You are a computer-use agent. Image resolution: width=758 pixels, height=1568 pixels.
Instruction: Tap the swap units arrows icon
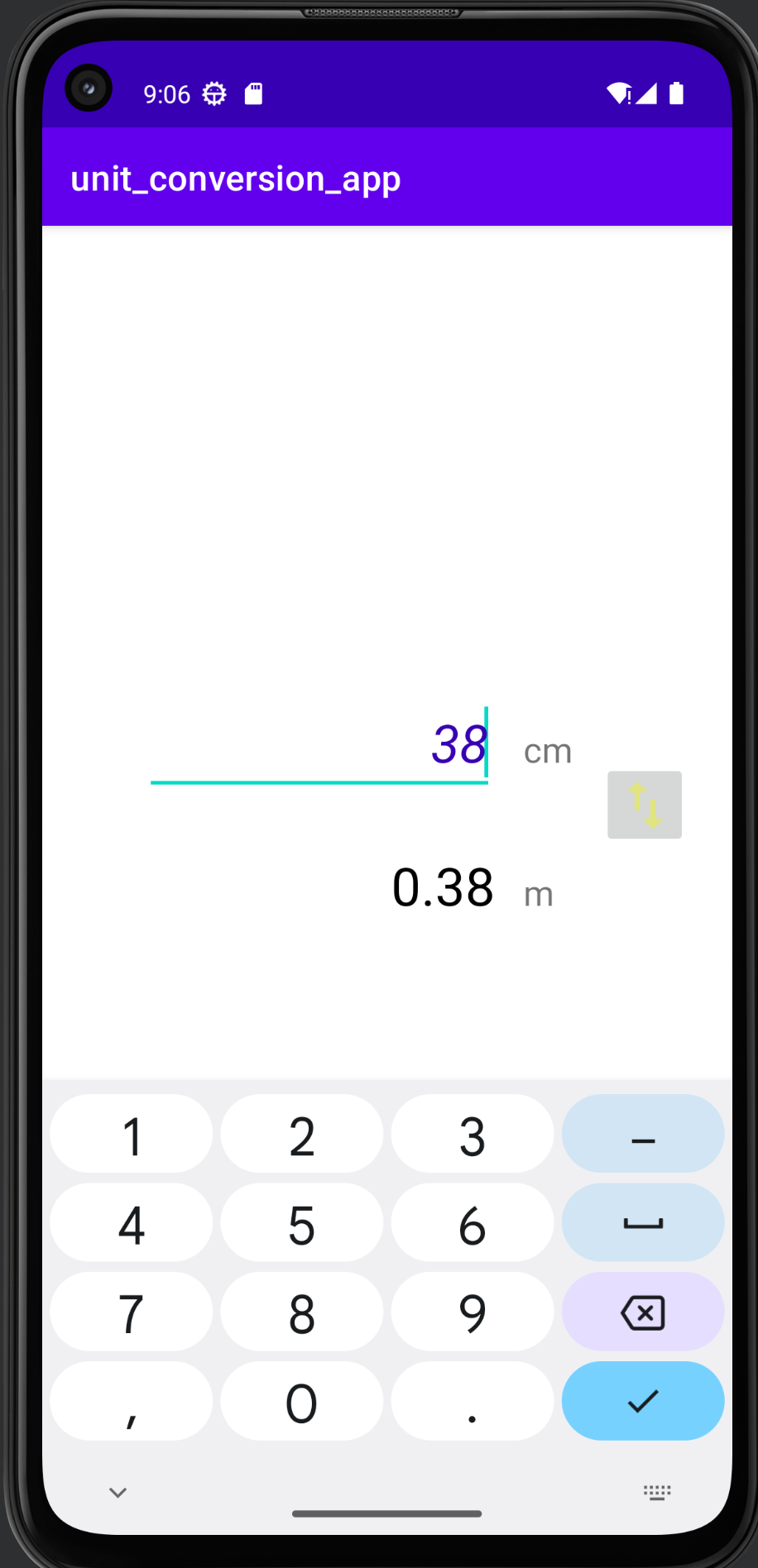[644, 805]
